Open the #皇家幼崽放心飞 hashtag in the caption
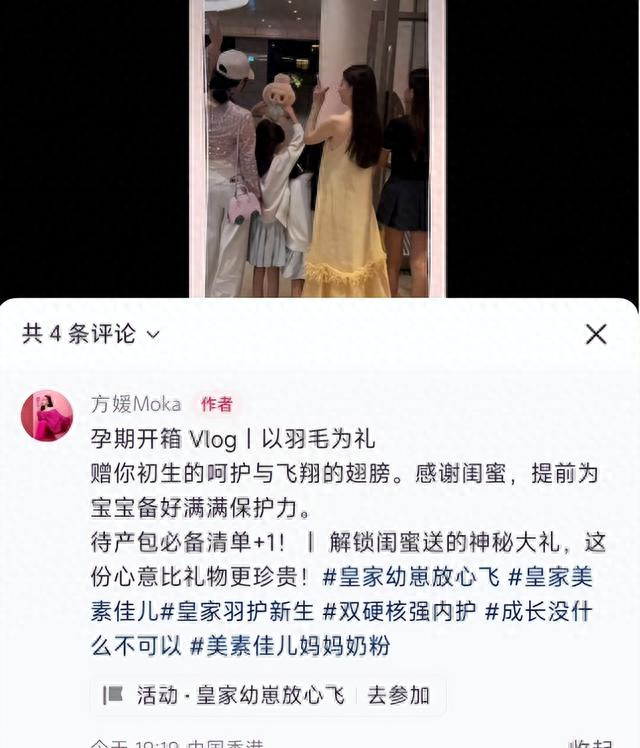Viewport: 640px width, 748px height. 411,577
